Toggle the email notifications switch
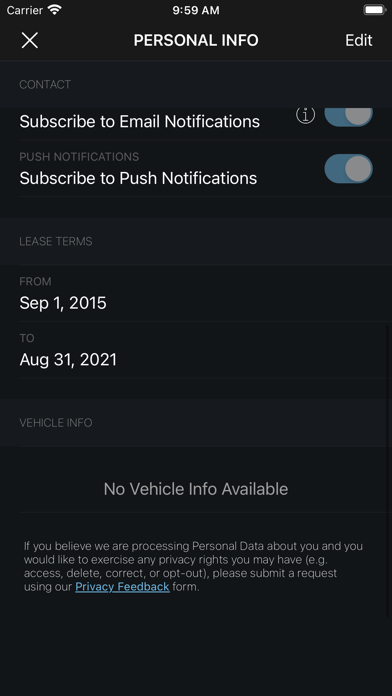Screen dimensions: 392x696 (348, 117)
